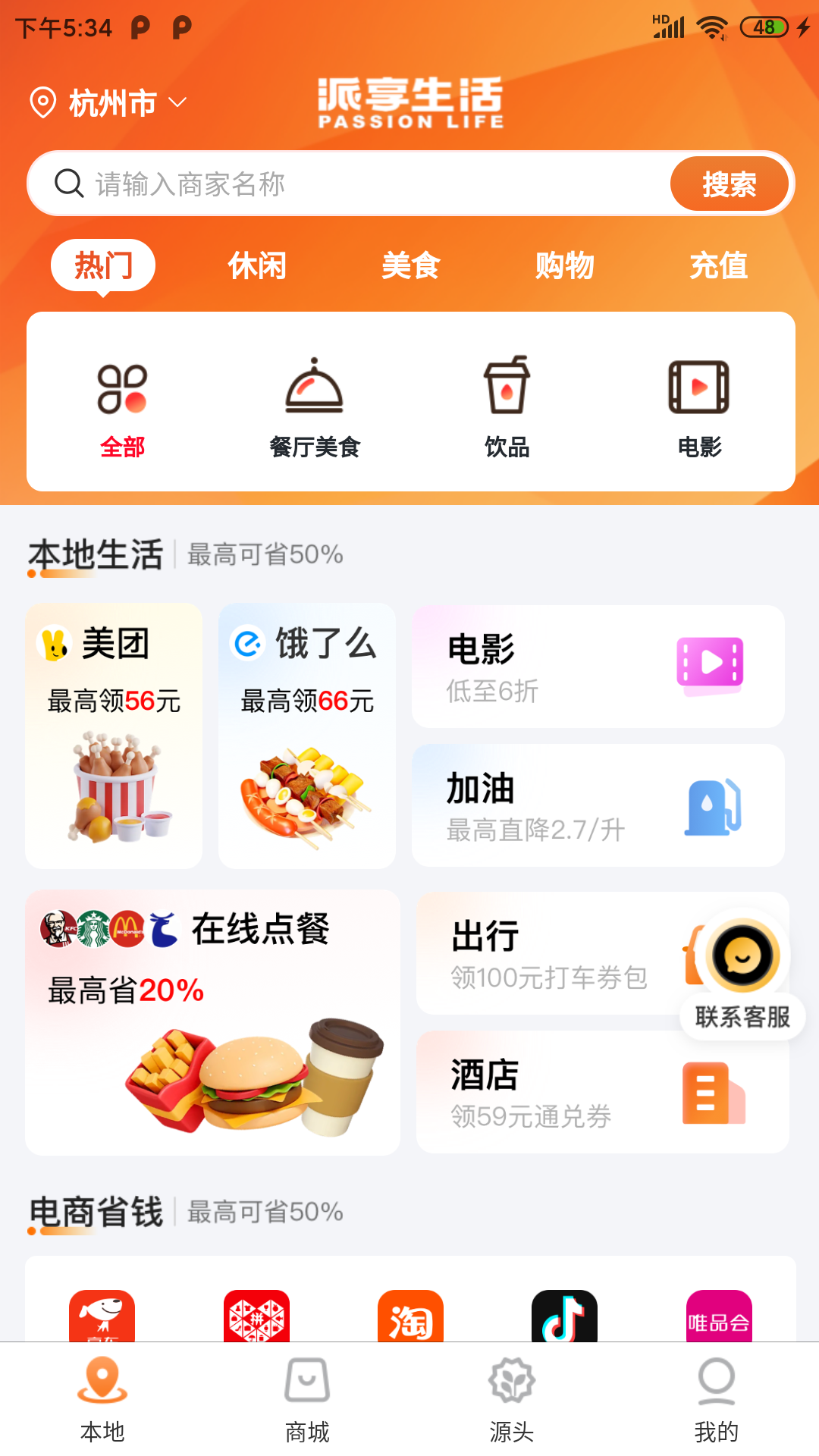Tap the 拼多多 icon

point(256,1317)
